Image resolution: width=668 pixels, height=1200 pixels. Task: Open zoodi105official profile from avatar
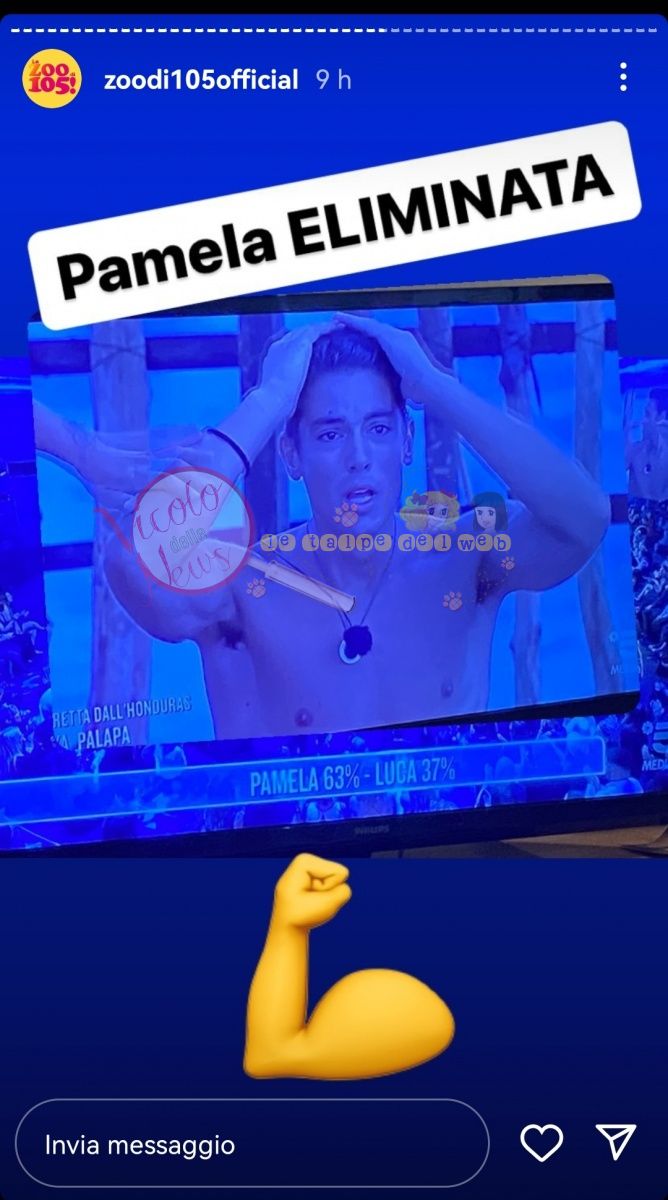point(52,80)
